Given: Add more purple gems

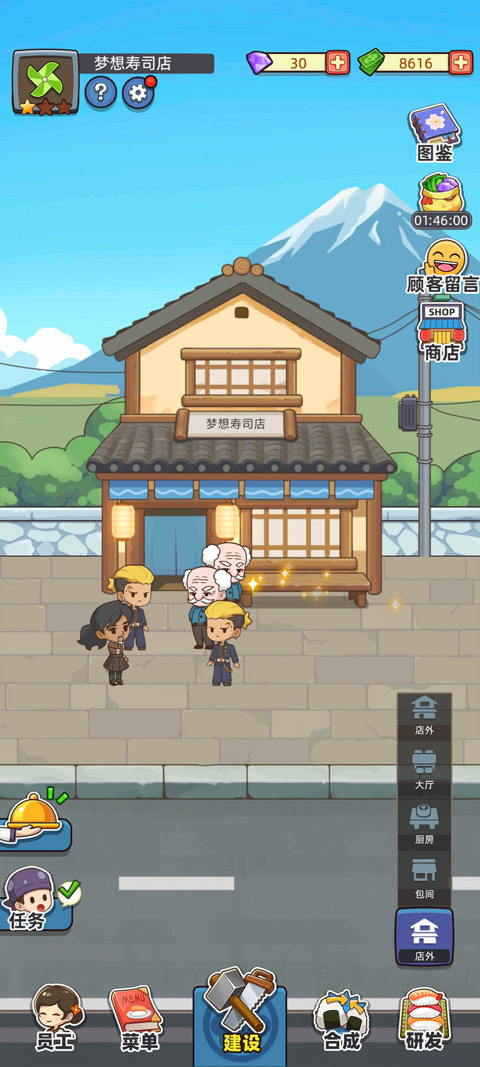Looking at the screenshot, I should (338, 63).
